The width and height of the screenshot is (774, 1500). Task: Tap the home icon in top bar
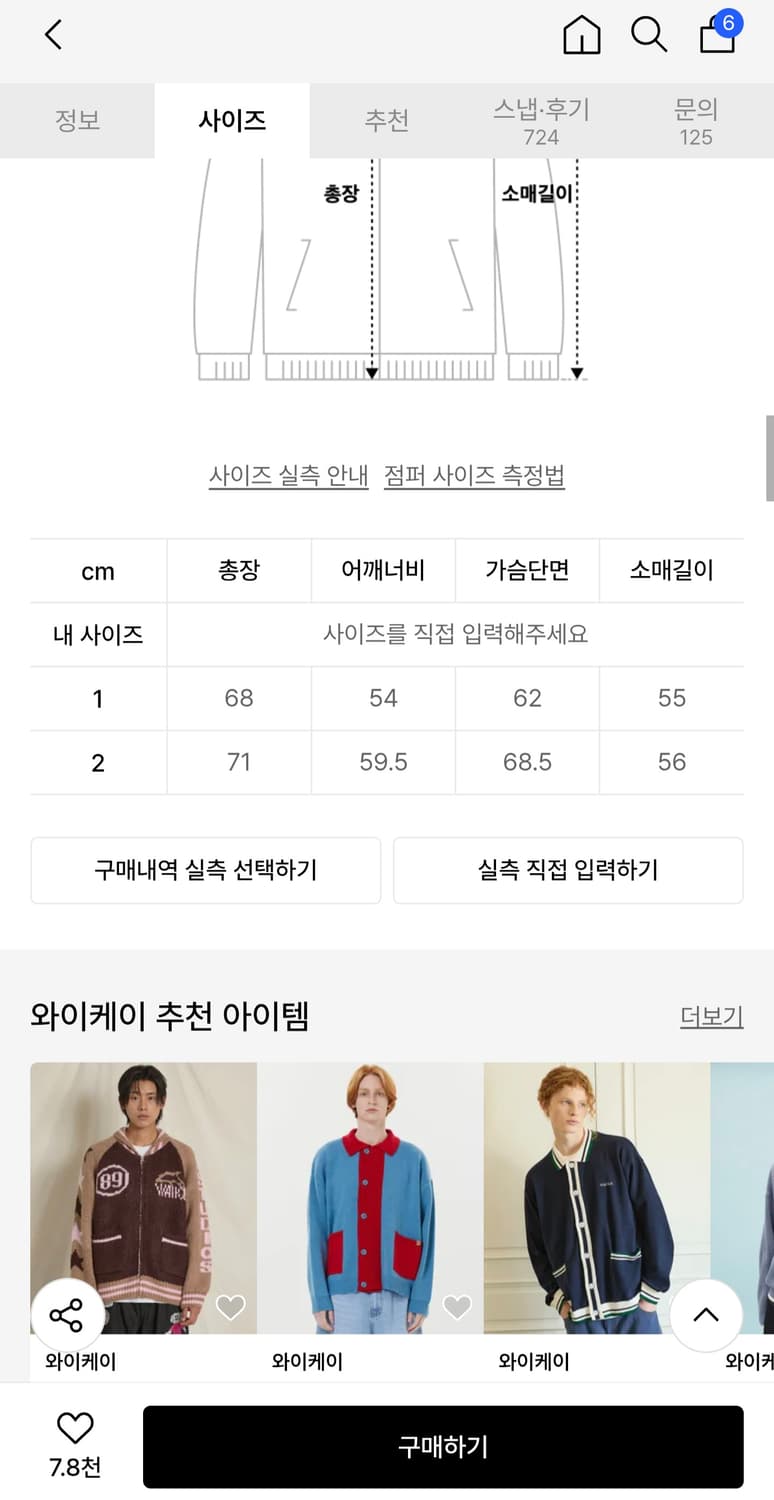point(581,35)
